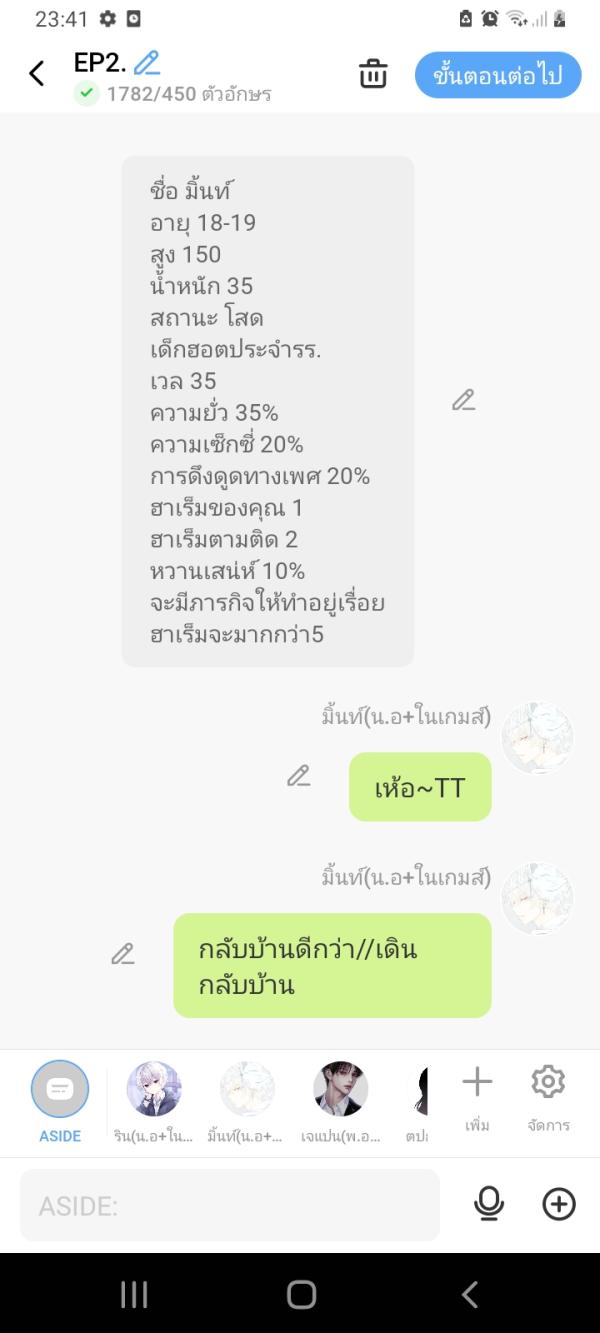Viewport: 600px width, 1333px height.
Task: Tap the ขั้นตอนต่อไป next step button
Action: pyautogui.click(x=498, y=75)
